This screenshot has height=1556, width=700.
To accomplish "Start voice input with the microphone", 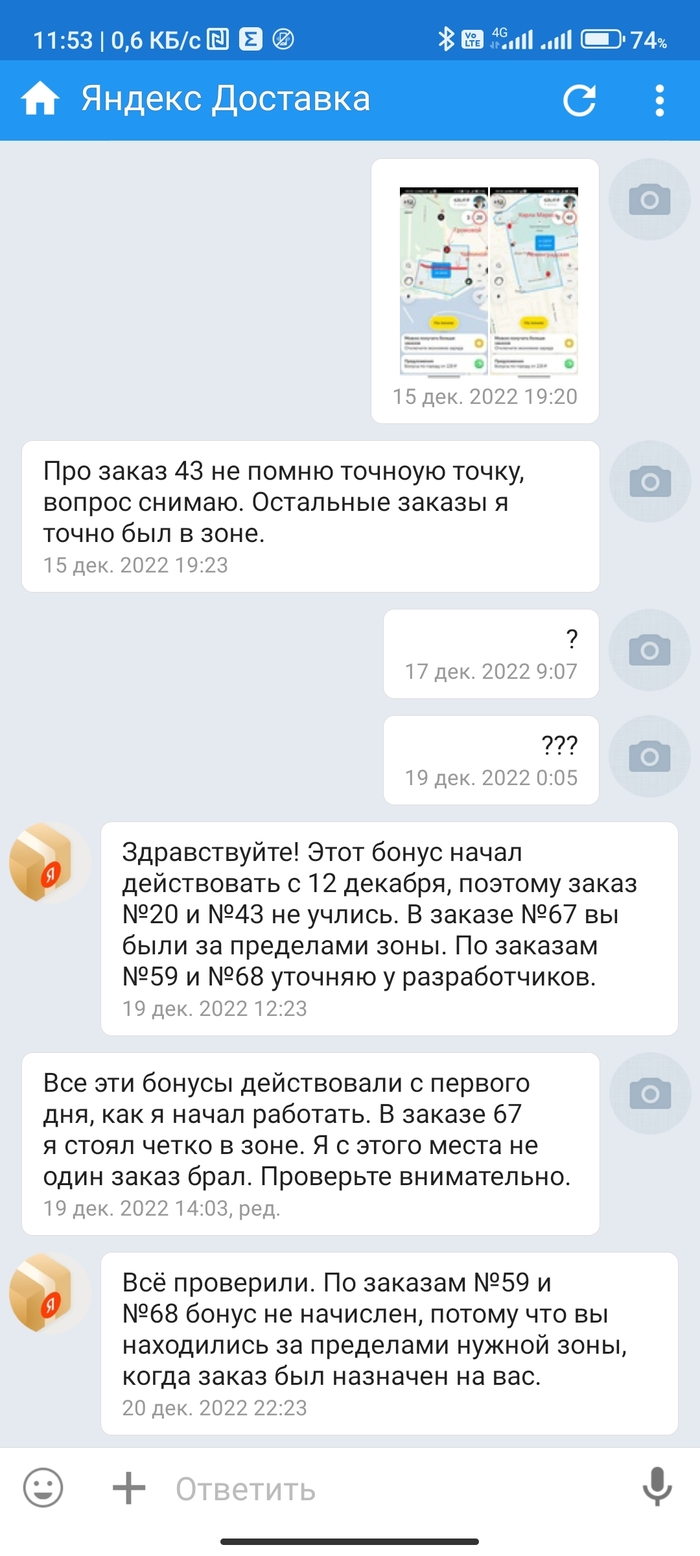I will click(x=656, y=1488).
